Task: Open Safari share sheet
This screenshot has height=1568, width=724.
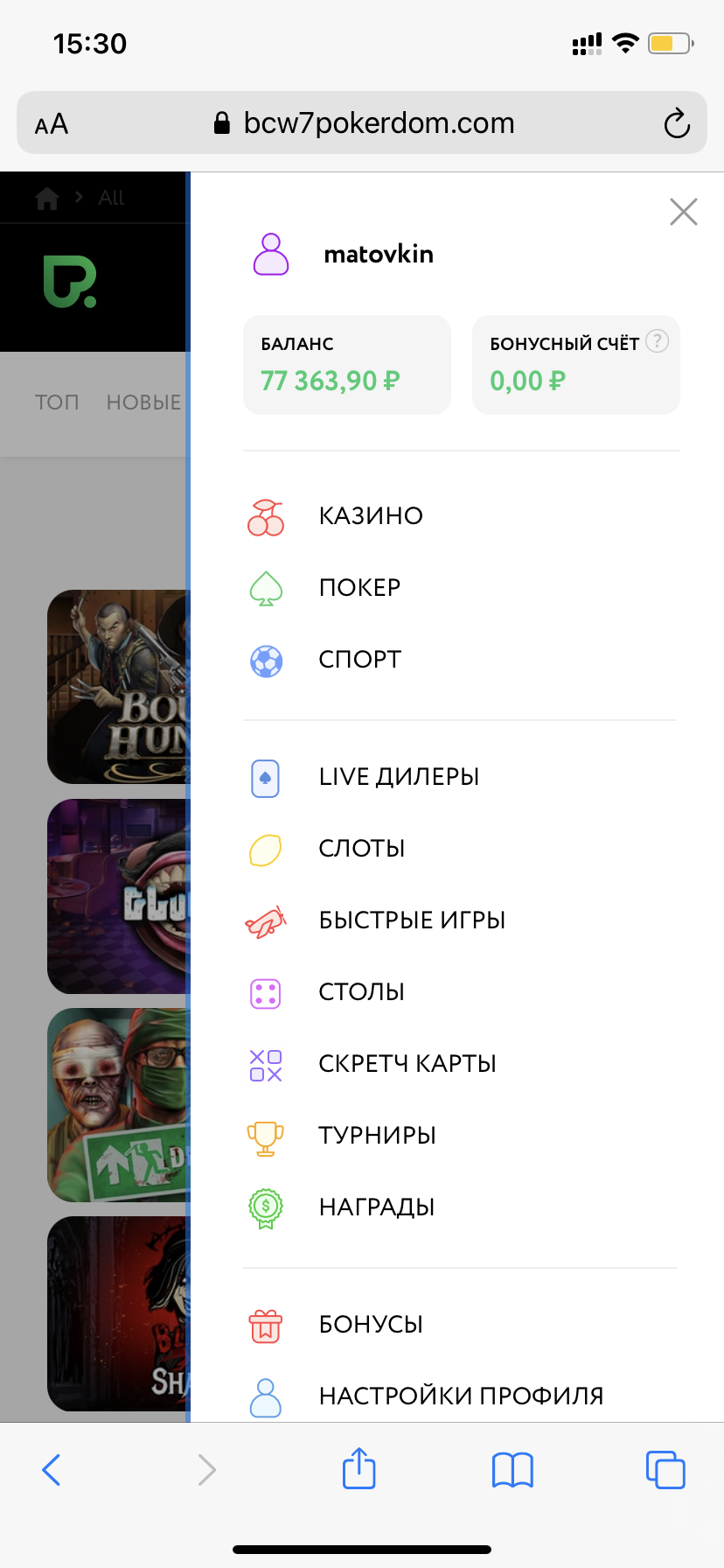Action: click(359, 1469)
